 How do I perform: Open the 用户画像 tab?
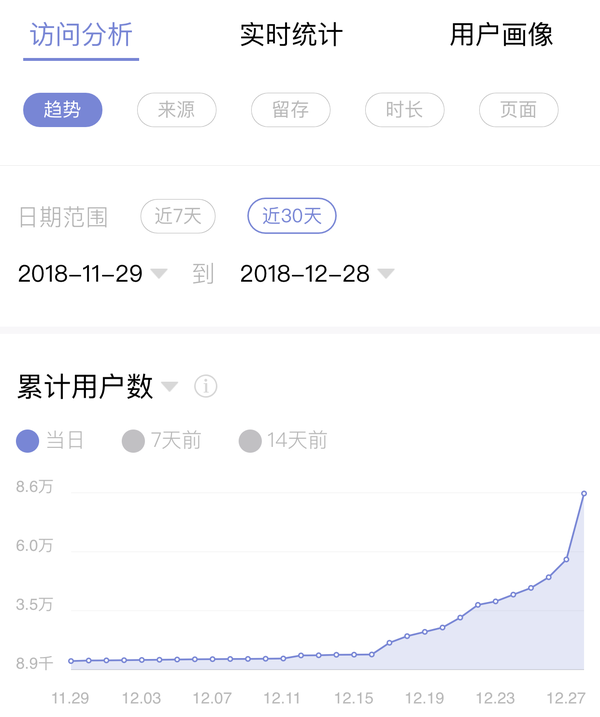[x=501, y=36]
